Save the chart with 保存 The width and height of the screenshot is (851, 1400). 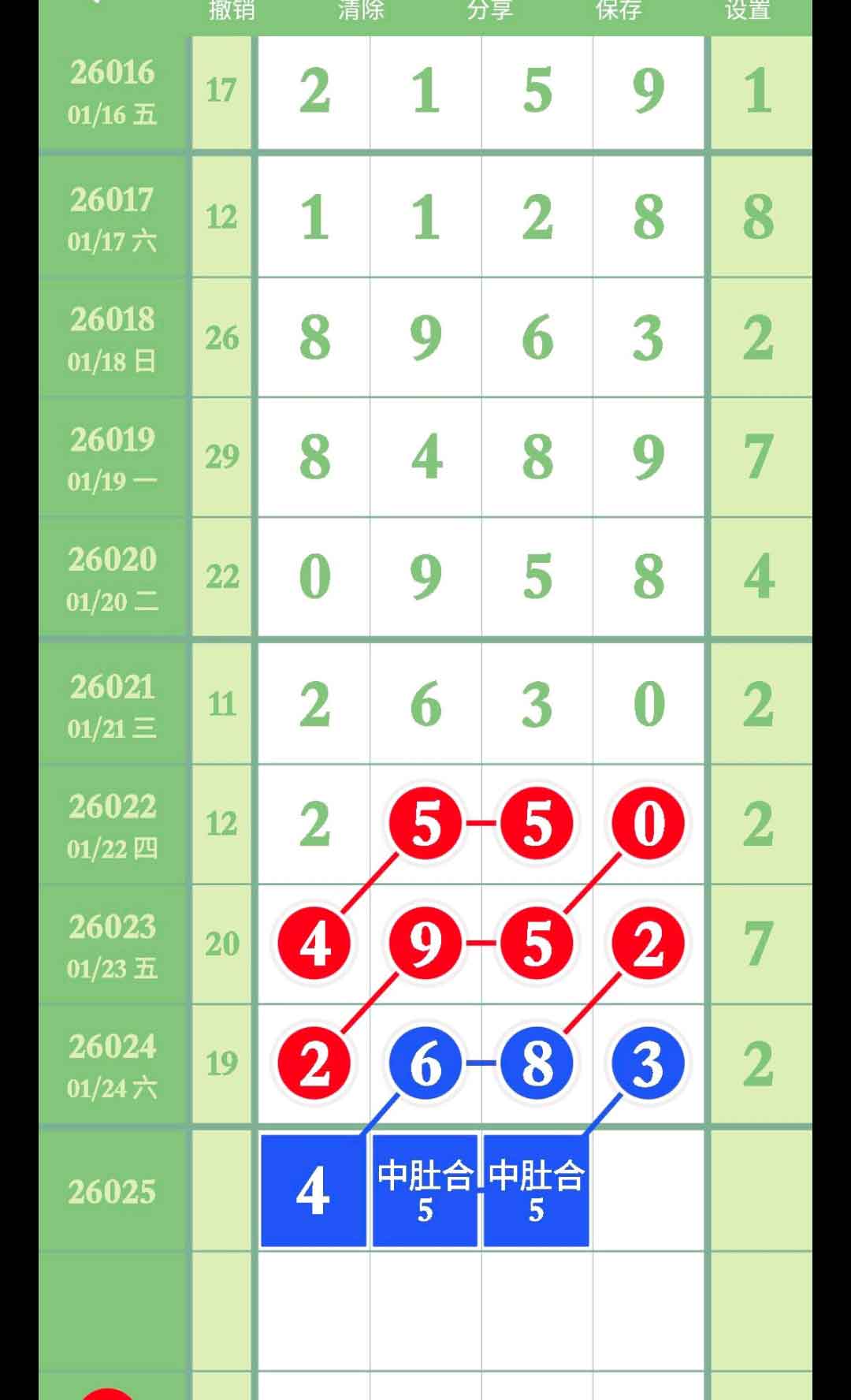point(619,11)
